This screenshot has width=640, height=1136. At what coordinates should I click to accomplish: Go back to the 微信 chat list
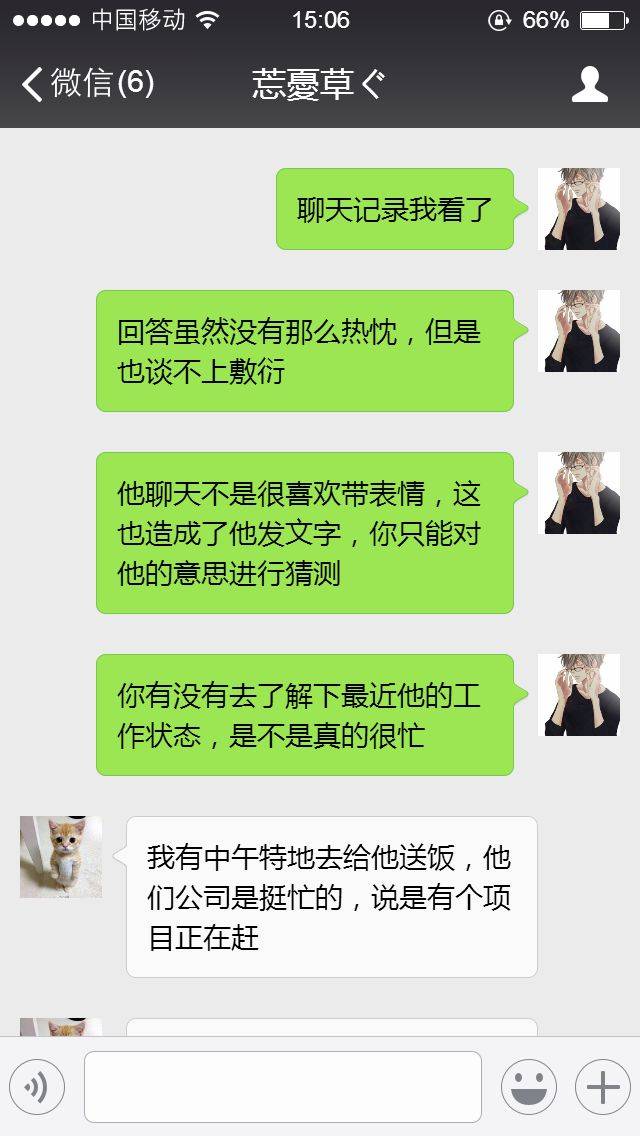(x=87, y=84)
